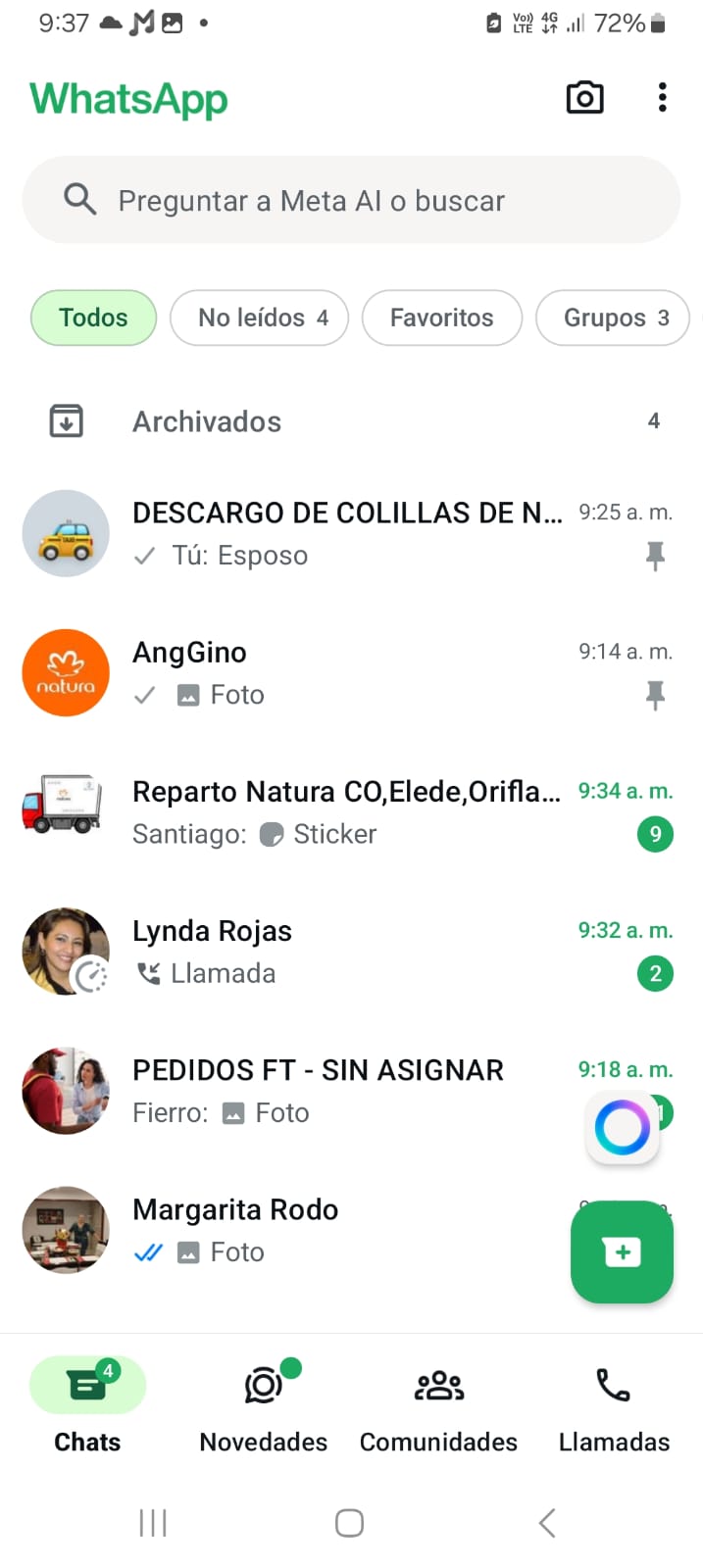This screenshot has height=1568, width=703.
Task: Tap the Meta AI search field
Action: 351,201
